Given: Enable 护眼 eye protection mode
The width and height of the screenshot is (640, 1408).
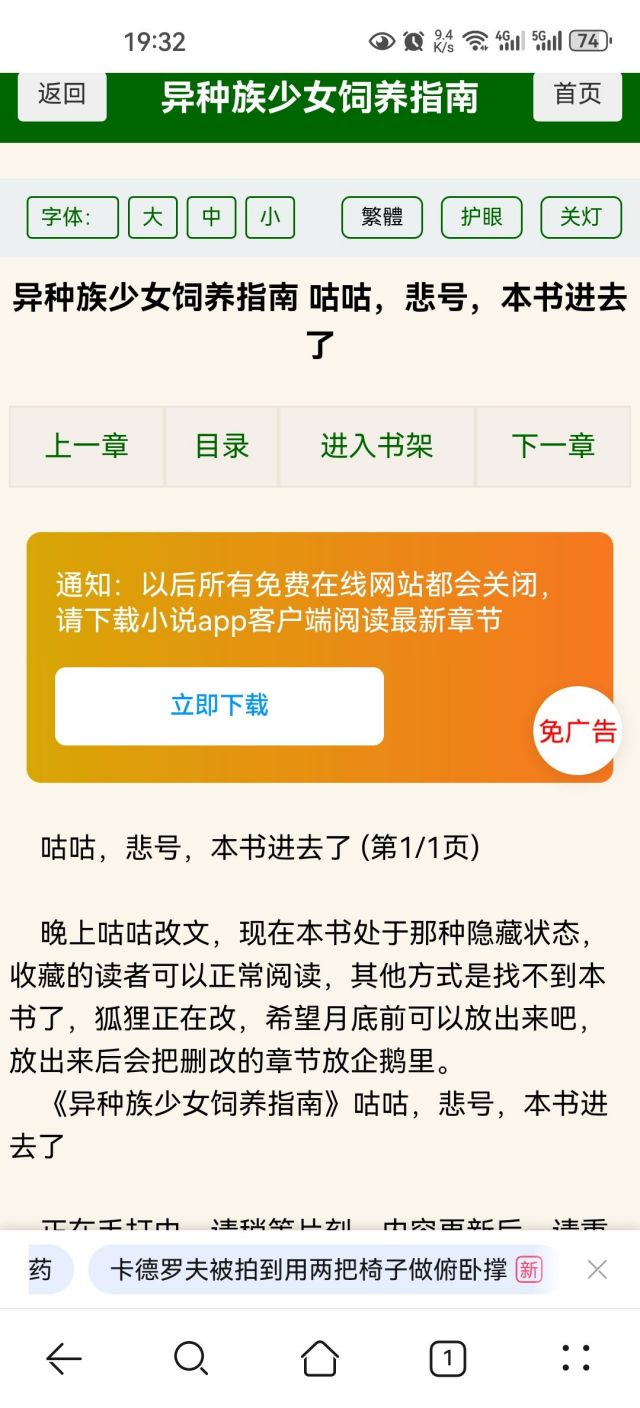Looking at the screenshot, I should coord(481,217).
